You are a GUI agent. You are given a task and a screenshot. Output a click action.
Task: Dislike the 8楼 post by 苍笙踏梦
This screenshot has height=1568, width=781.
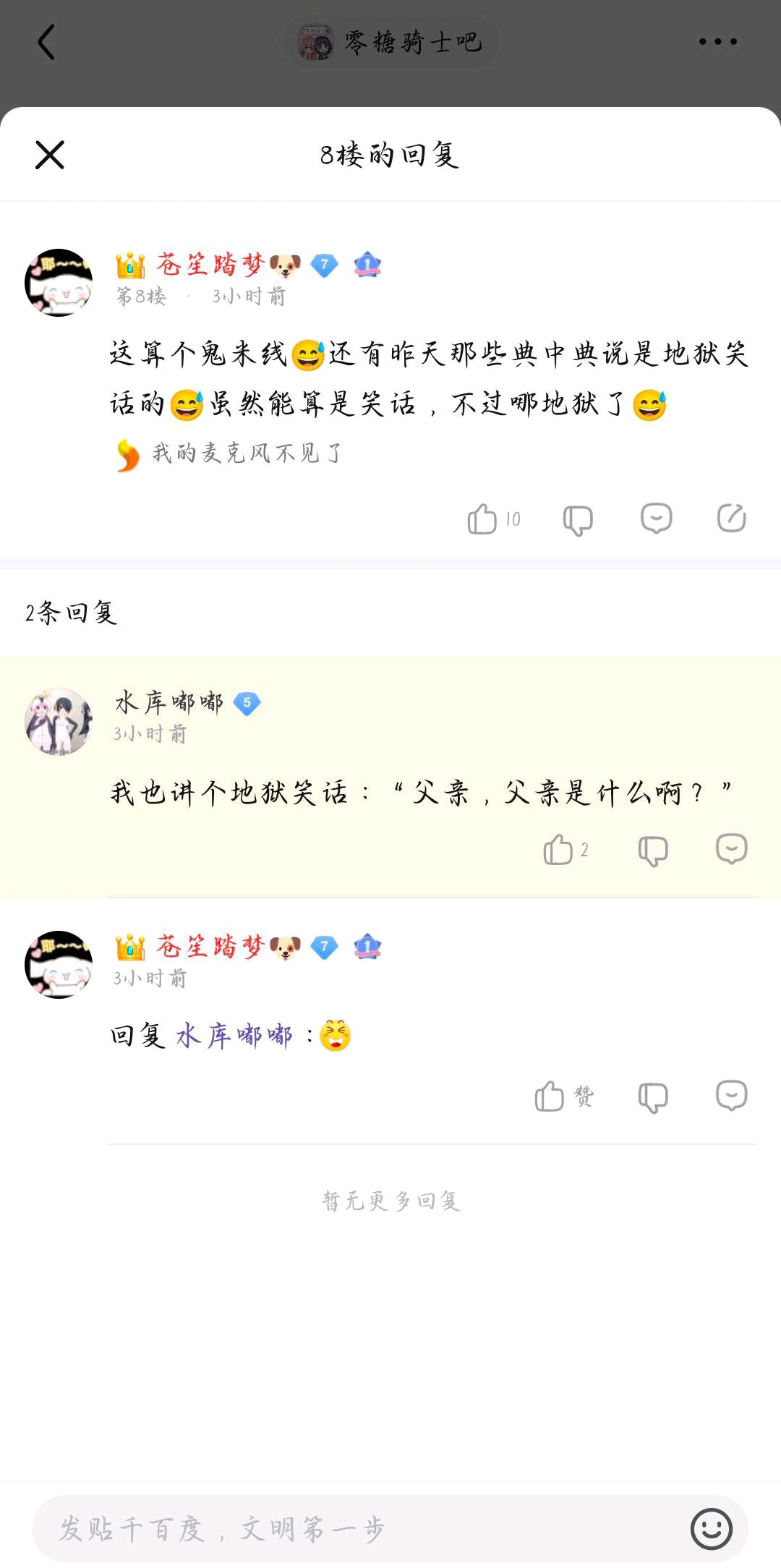pos(578,519)
